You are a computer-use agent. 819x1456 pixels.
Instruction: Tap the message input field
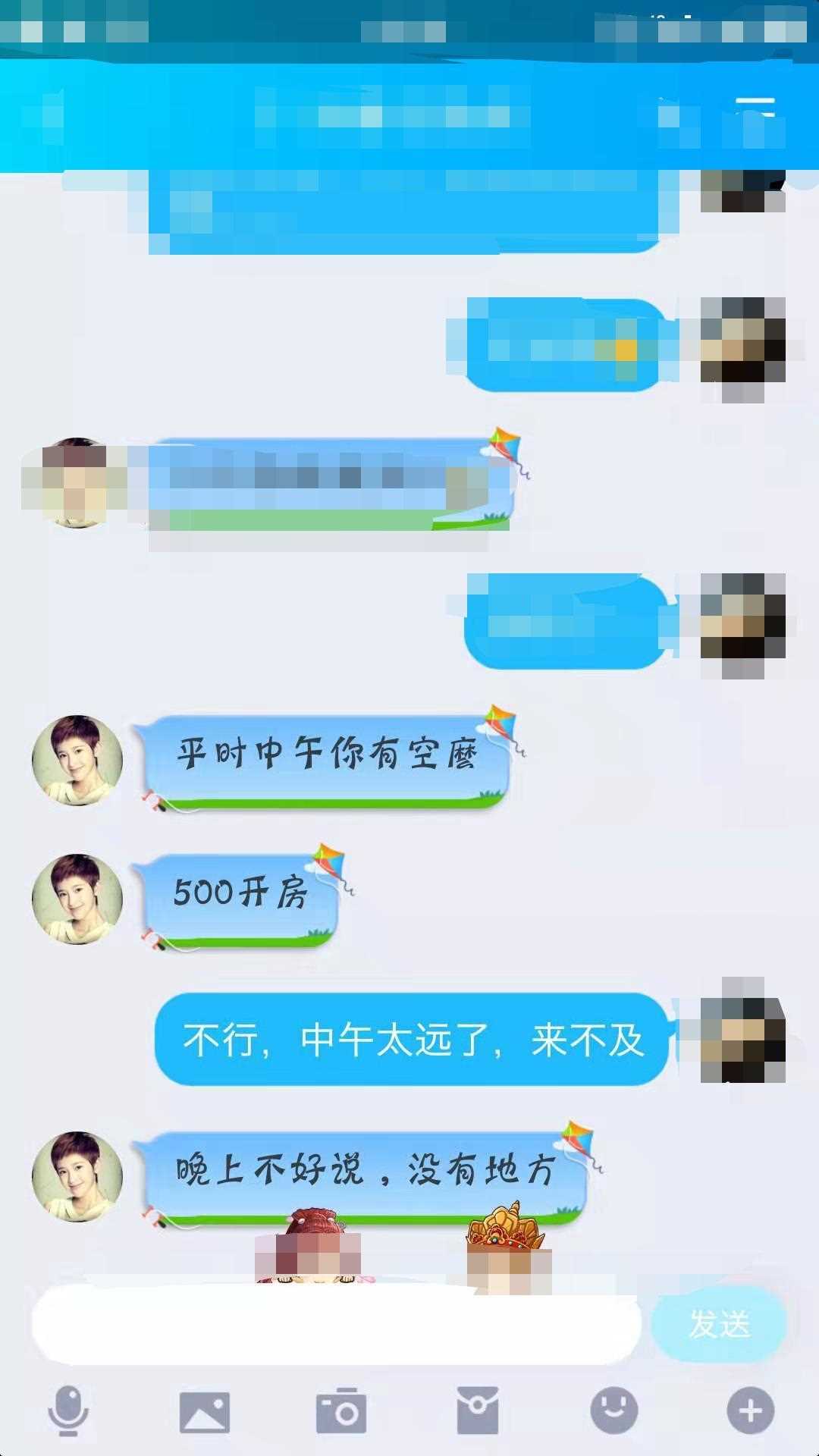336,1324
